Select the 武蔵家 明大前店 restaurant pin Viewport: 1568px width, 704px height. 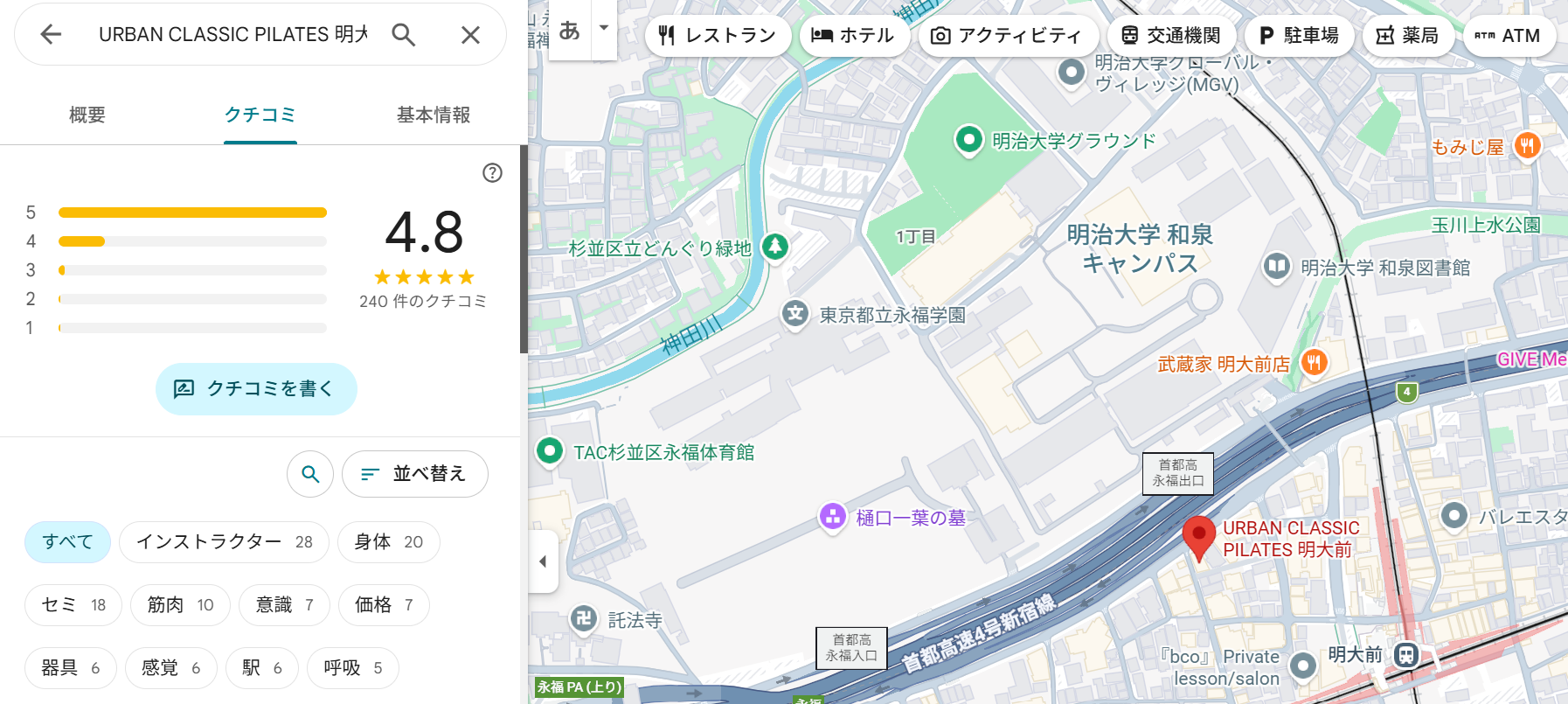(x=1314, y=362)
